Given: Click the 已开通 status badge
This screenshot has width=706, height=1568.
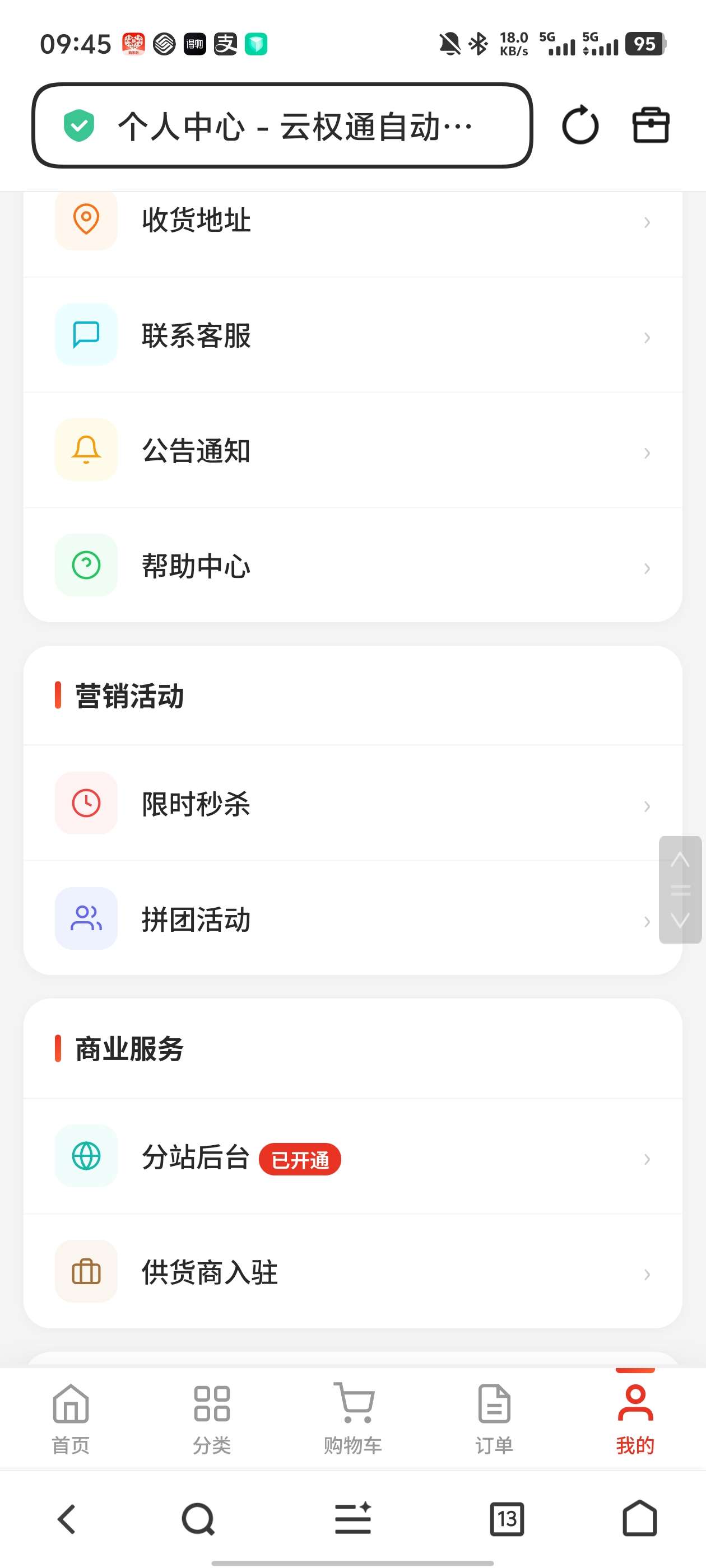Looking at the screenshot, I should click(x=300, y=1160).
